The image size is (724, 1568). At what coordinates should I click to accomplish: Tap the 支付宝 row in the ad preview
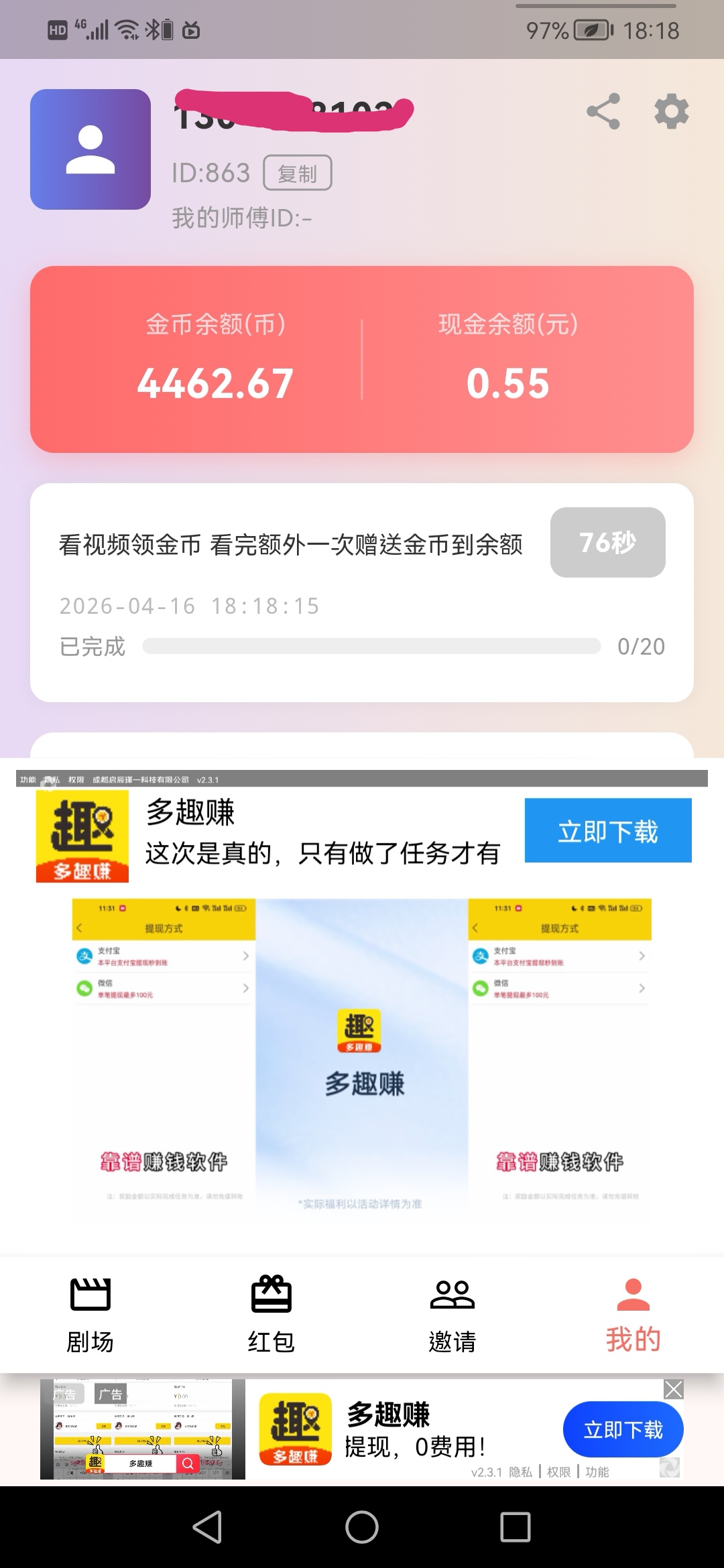pos(161,957)
